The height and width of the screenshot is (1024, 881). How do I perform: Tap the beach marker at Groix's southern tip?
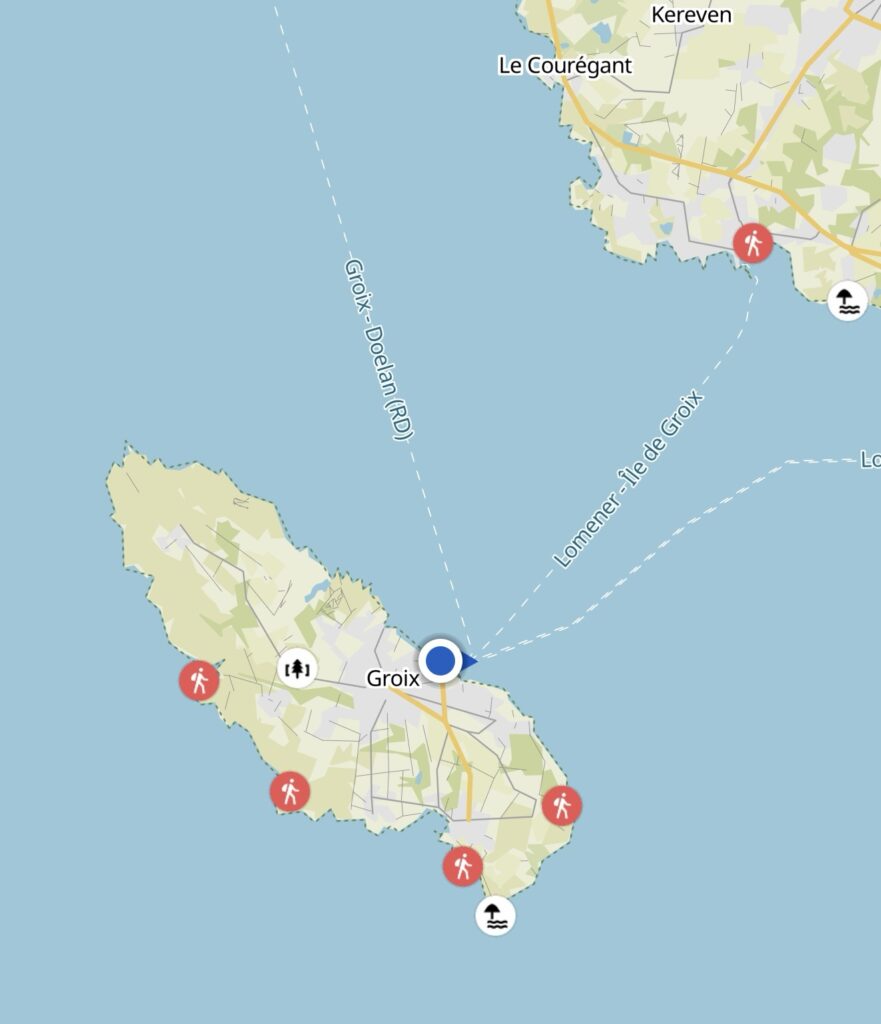tap(495, 915)
